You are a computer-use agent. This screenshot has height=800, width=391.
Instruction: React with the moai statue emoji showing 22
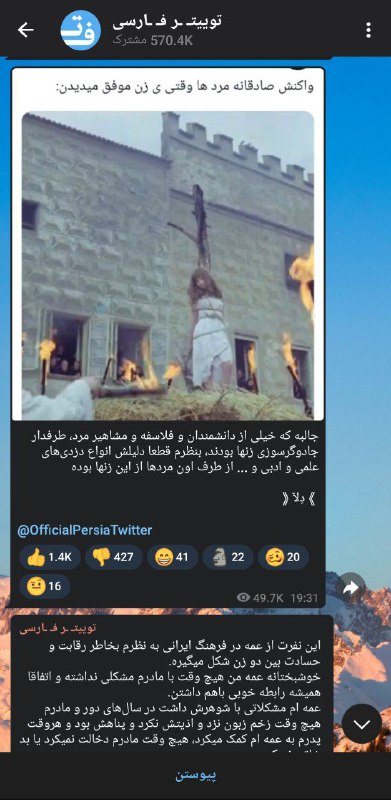click(228, 557)
